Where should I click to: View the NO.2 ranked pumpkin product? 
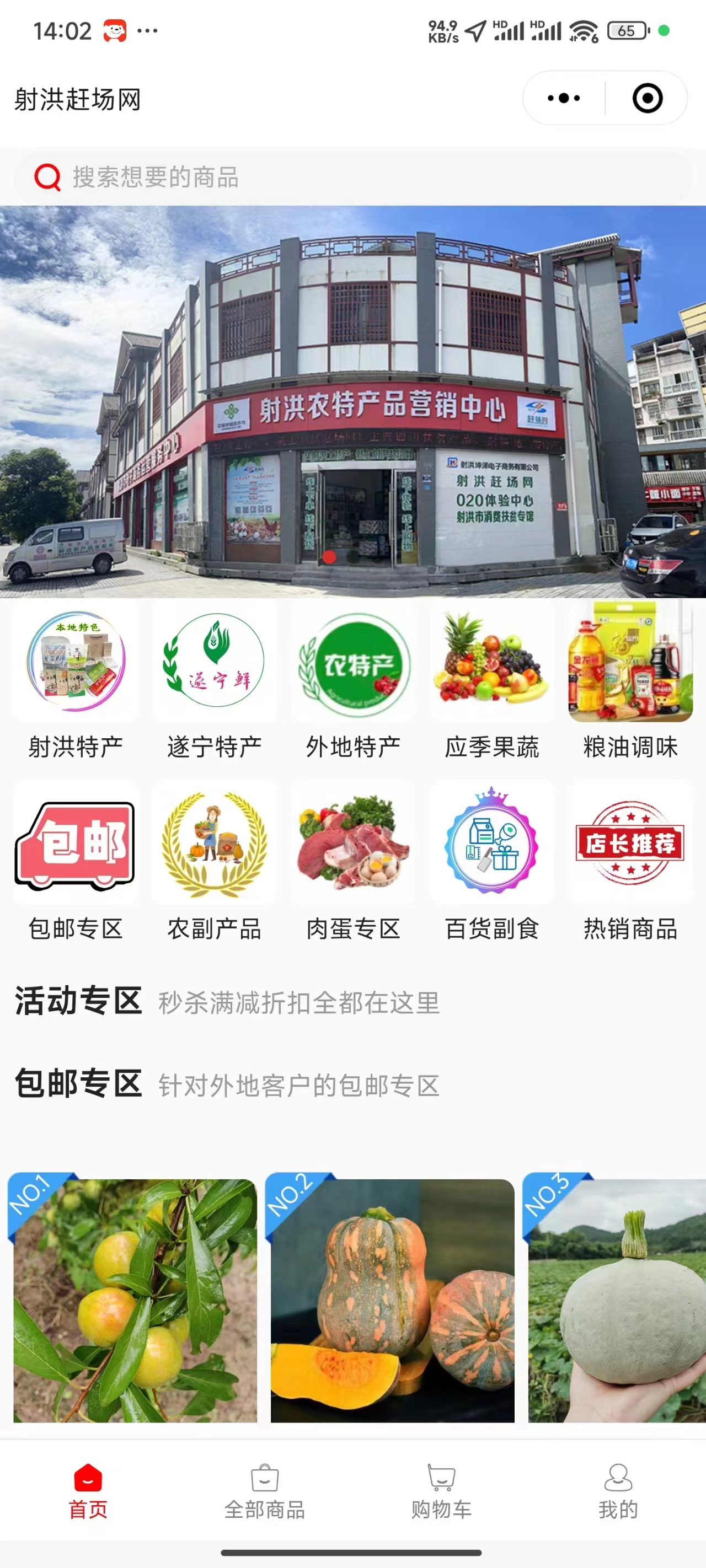[392, 1299]
